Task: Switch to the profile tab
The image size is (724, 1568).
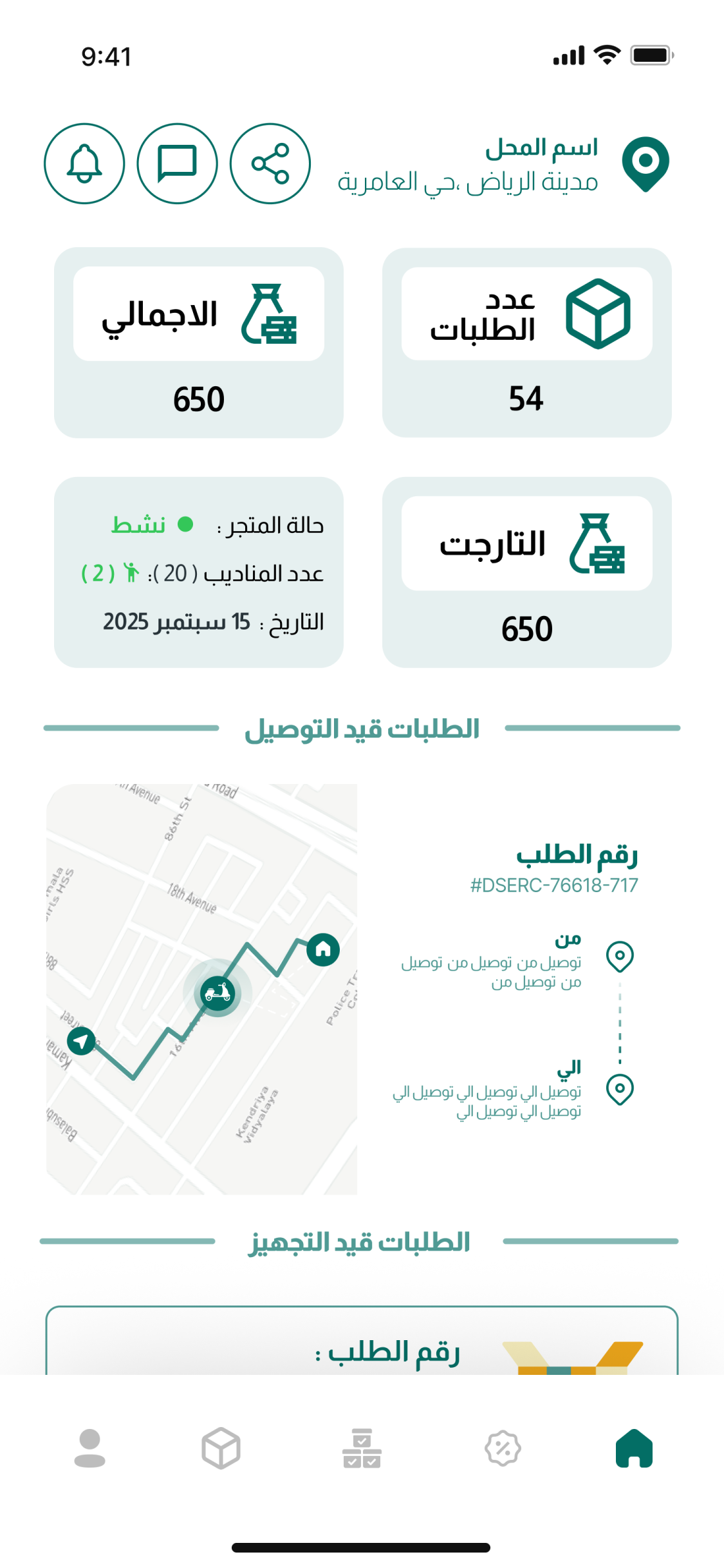Action: [x=90, y=1448]
